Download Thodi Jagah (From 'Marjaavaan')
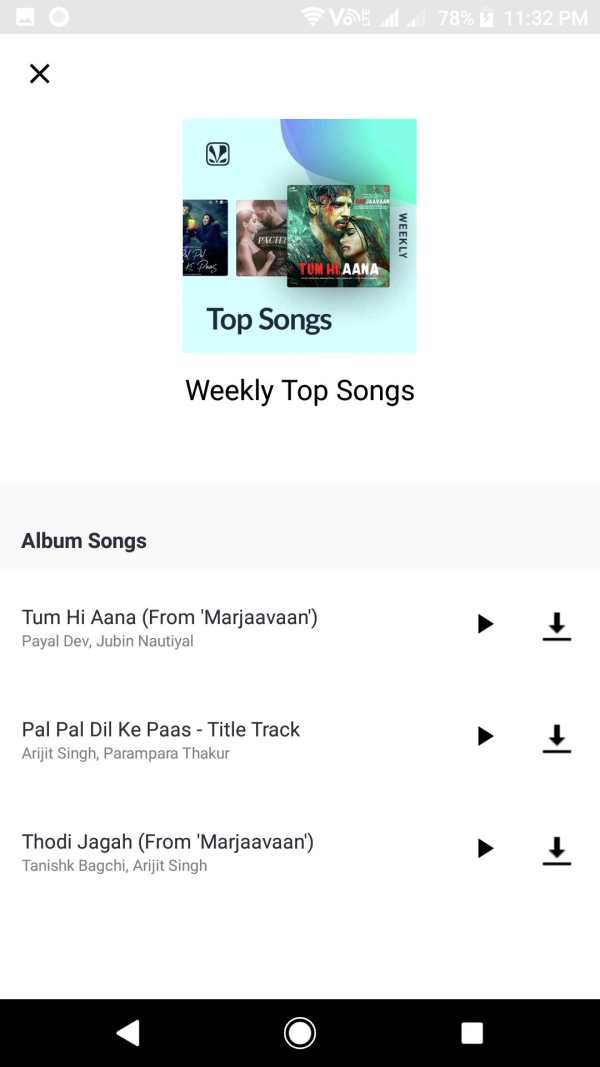This screenshot has height=1067, width=600. click(556, 851)
